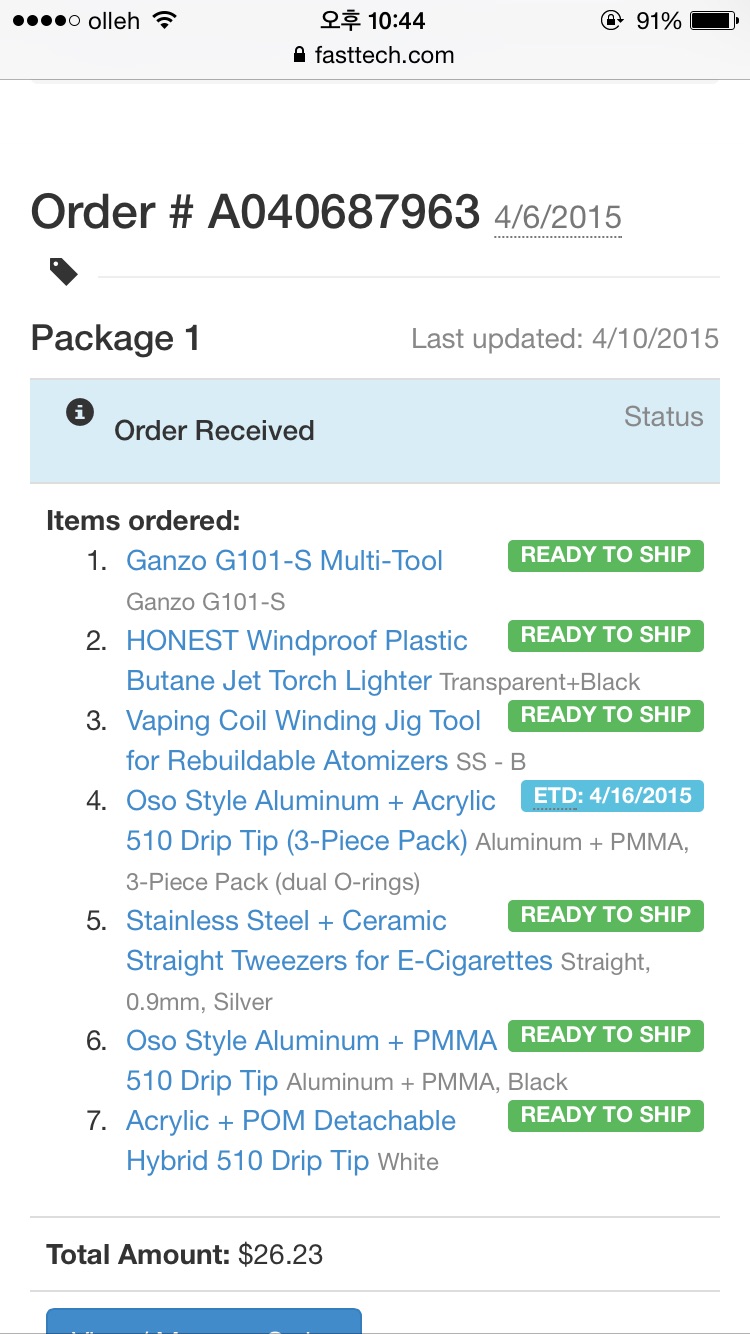This screenshot has height=1334, width=750.
Task: Open Vaping Coil Winding Jig Tool link
Action: click(x=303, y=740)
